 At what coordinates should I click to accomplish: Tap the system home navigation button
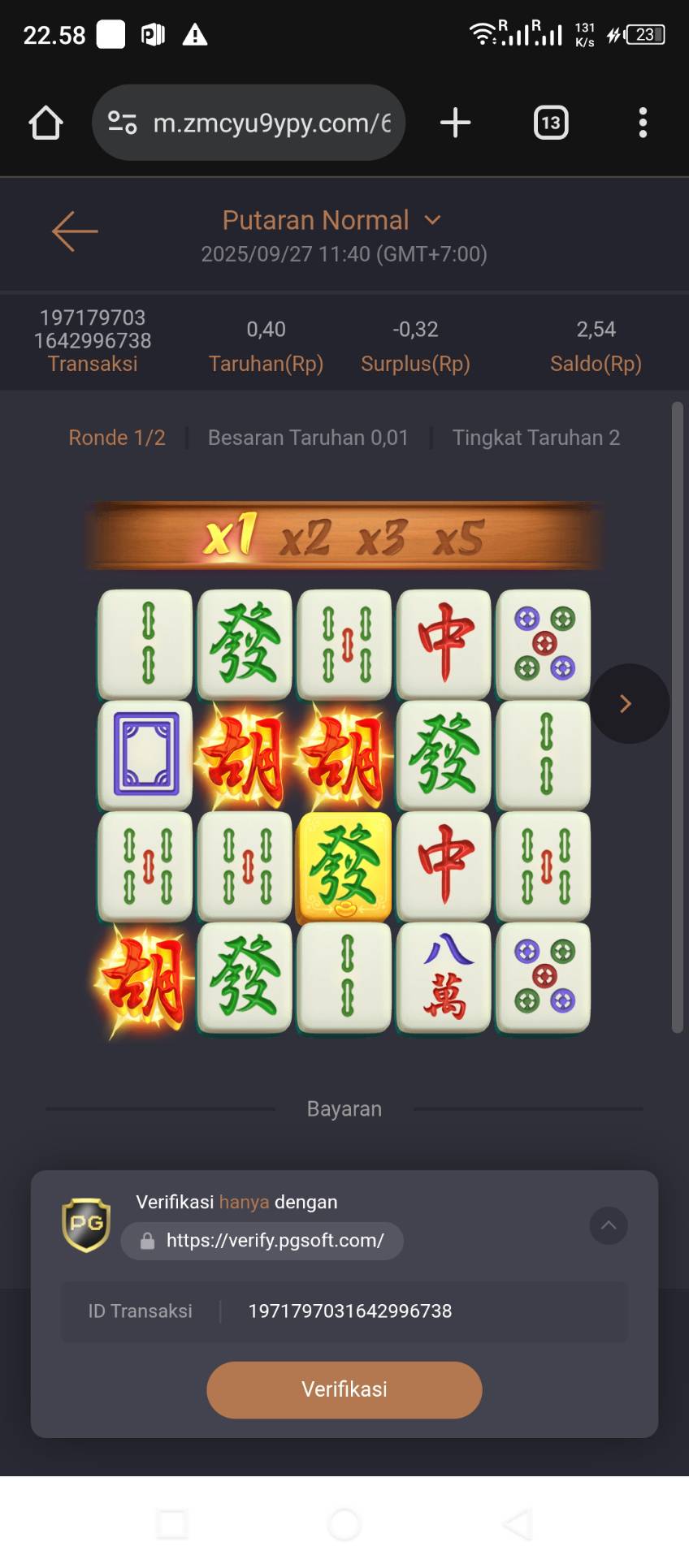coord(344,1524)
